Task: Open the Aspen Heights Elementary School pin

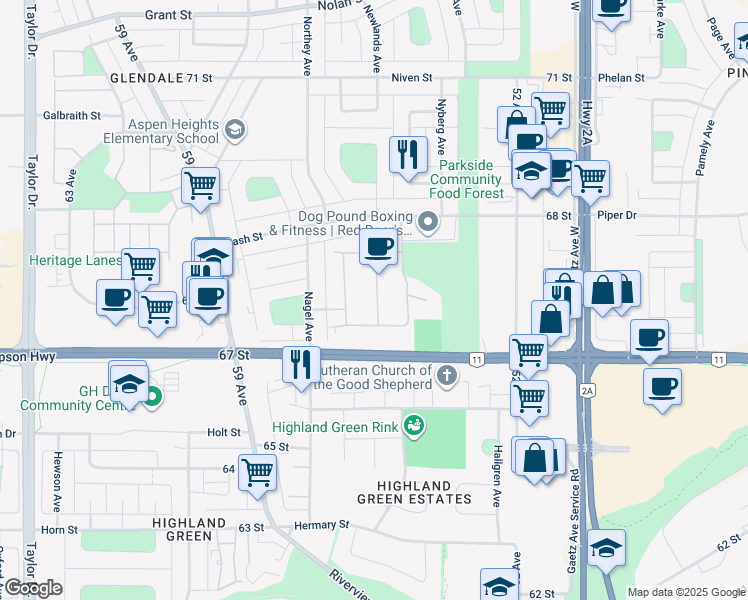Action: click(x=235, y=130)
